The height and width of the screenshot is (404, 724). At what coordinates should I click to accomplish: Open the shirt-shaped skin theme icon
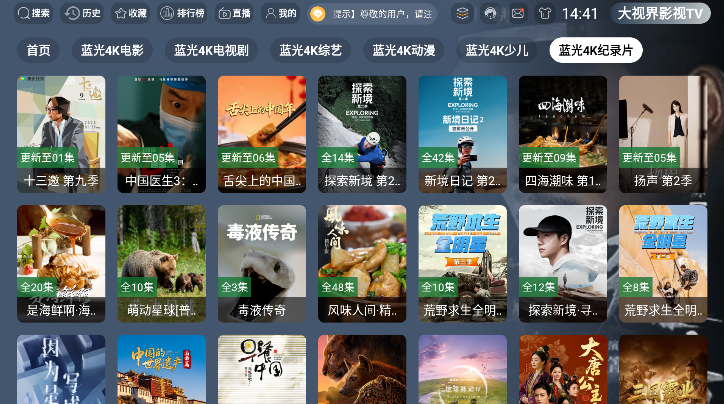coord(545,14)
